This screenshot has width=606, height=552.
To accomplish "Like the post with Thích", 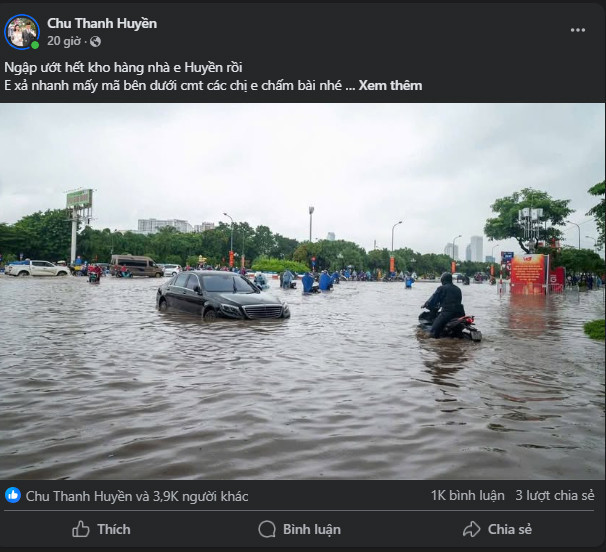I will pos(101,529).
